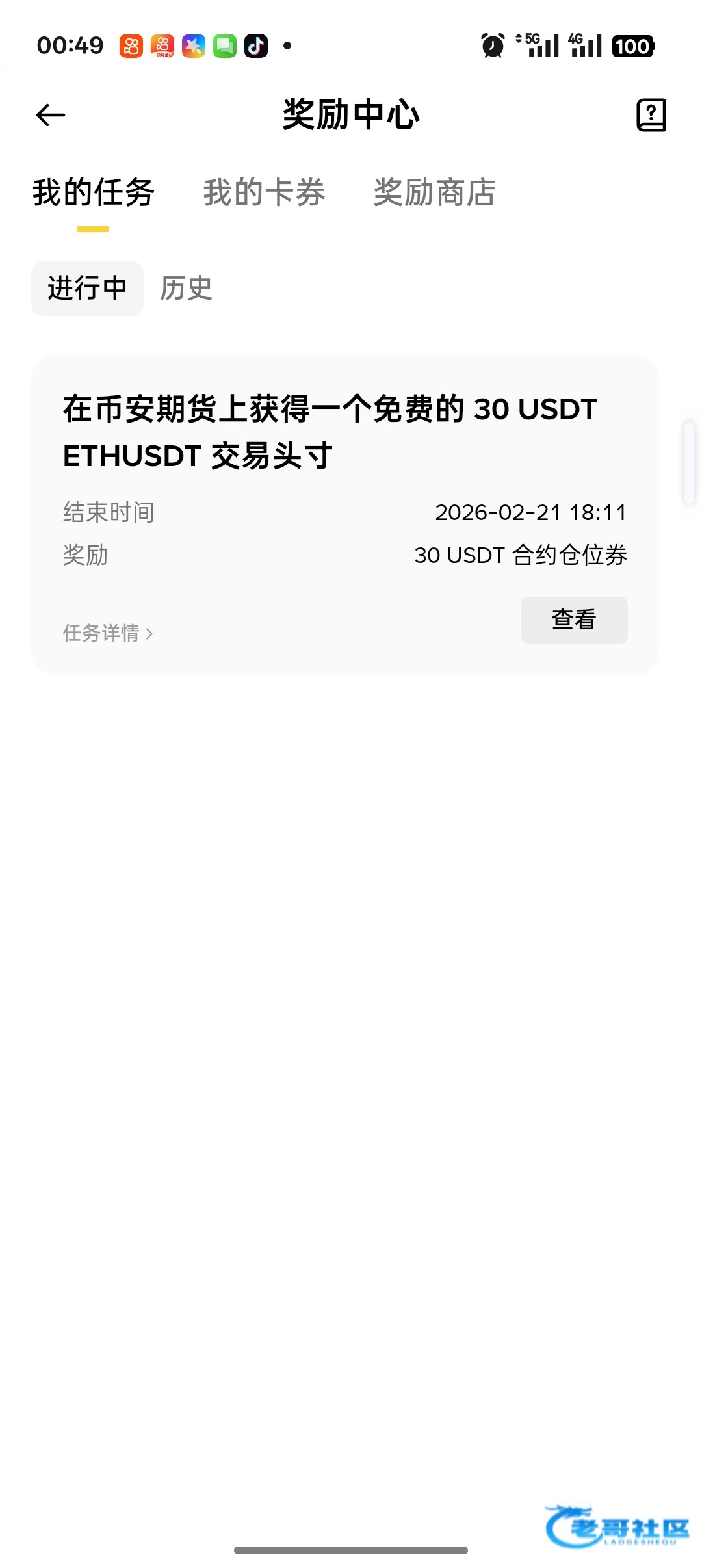Image resolution: width=702 pixels, height=1568 pixels.
Task: Open 任务详情 link
Action: click(108, 633)
